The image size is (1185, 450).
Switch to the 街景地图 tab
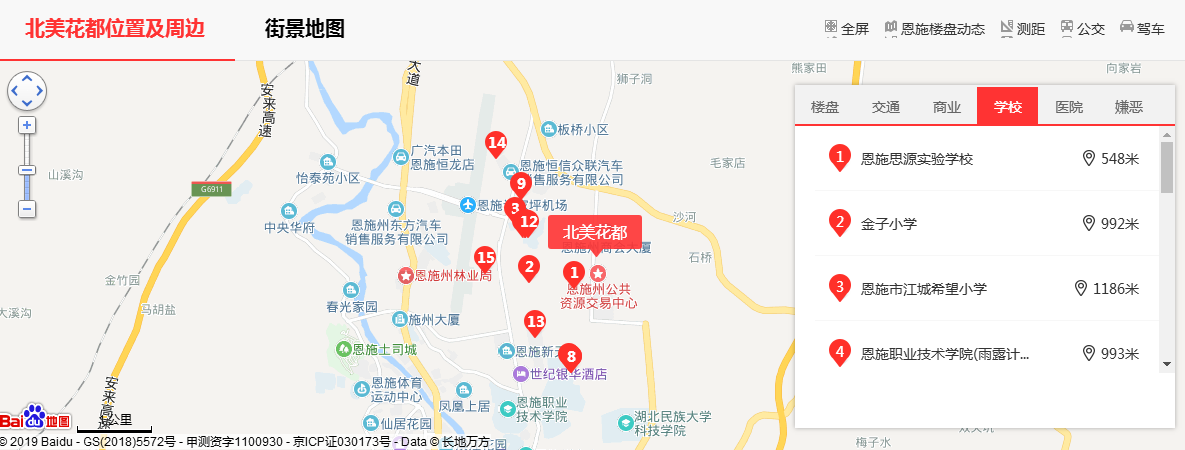(x=304, y=29)
